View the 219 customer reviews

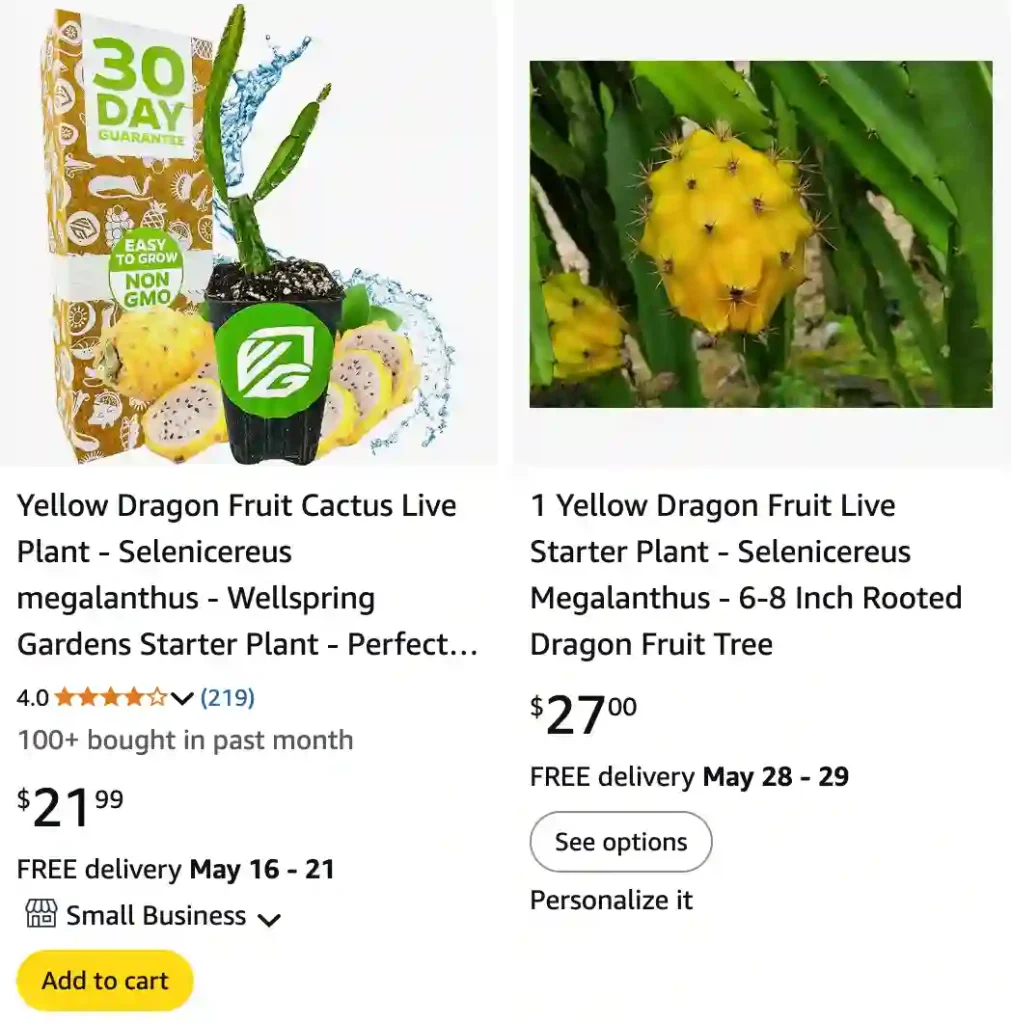(228, 698)
